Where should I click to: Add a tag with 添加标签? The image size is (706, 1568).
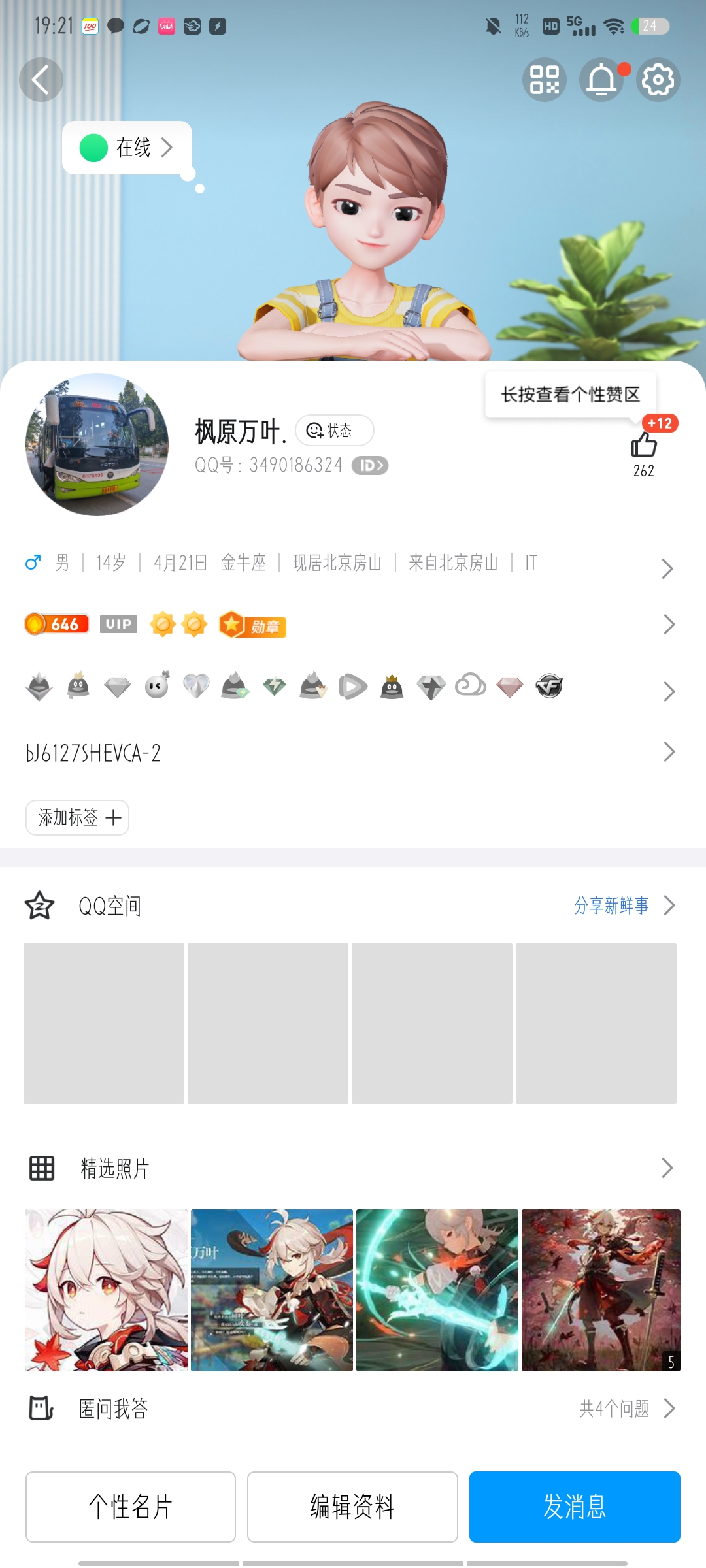point(77,817)
